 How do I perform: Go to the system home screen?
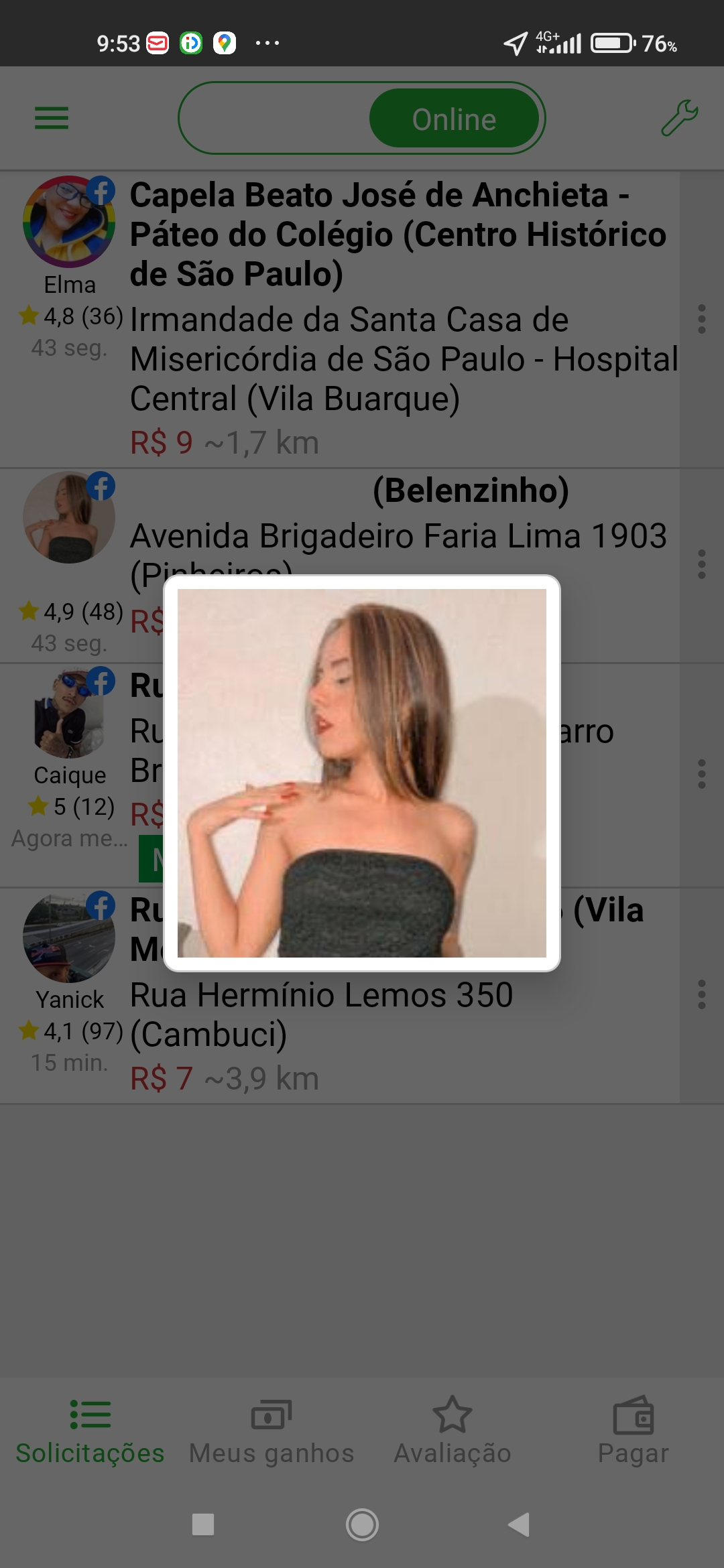tap(362, 1524)
